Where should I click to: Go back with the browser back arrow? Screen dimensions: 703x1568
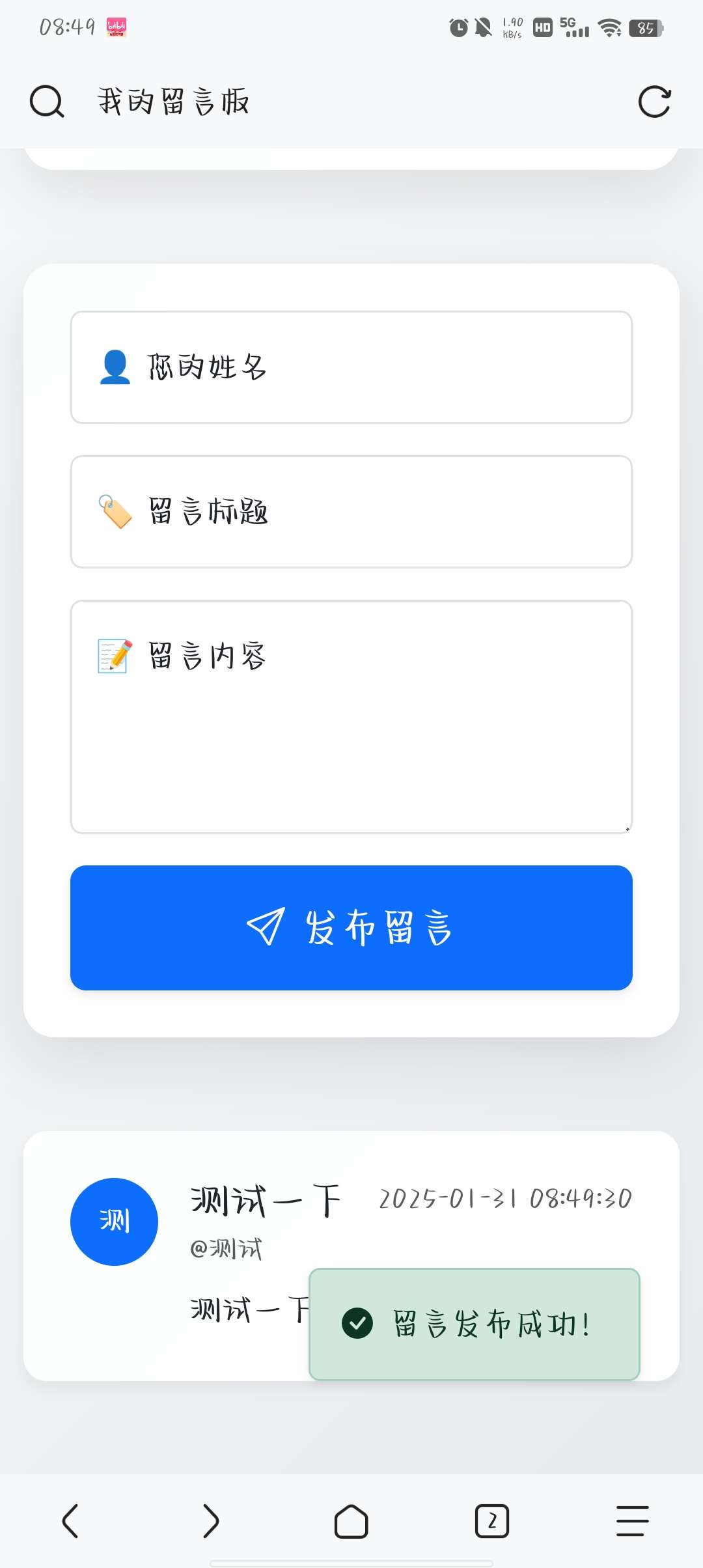coord(70,1521)
